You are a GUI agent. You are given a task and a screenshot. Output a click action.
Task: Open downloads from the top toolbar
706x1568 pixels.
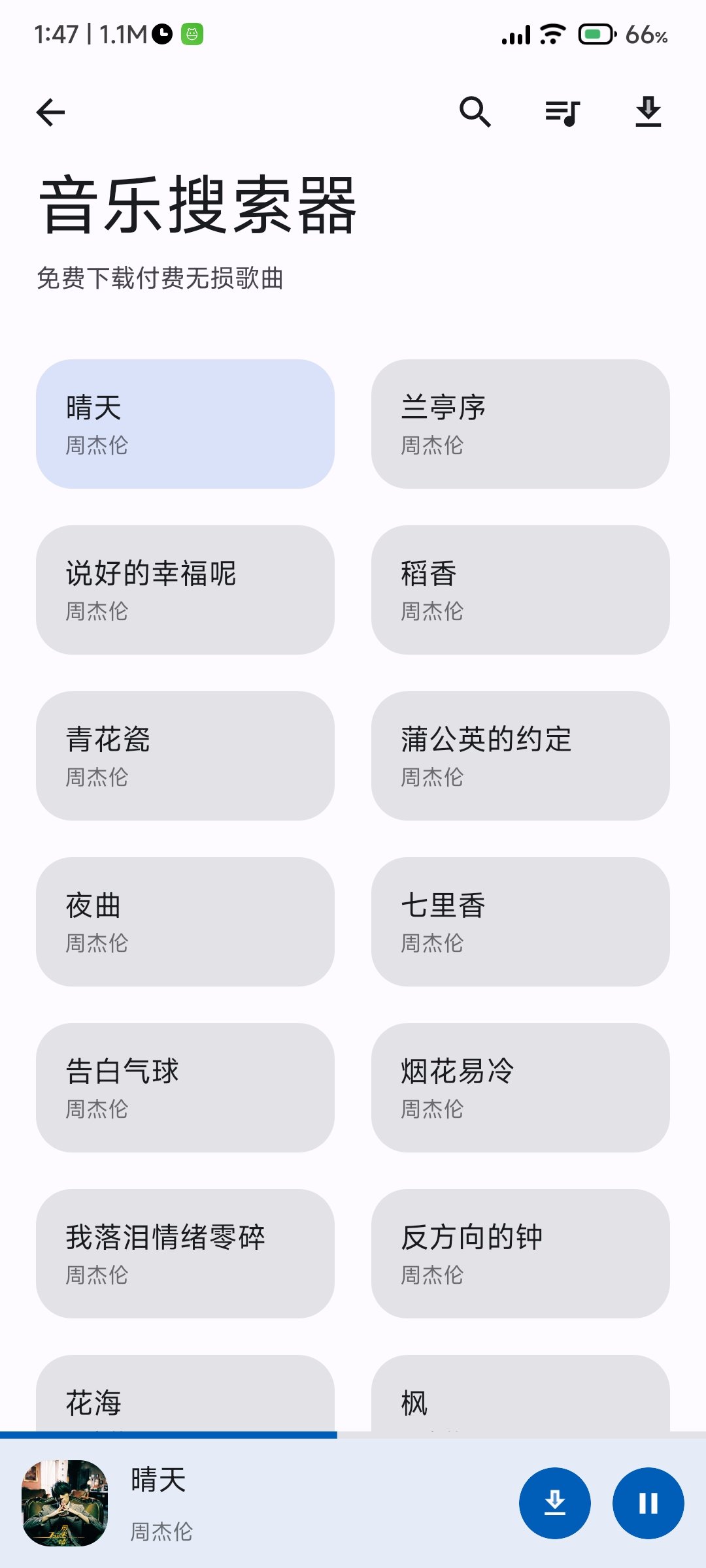(x=648, y=112)
